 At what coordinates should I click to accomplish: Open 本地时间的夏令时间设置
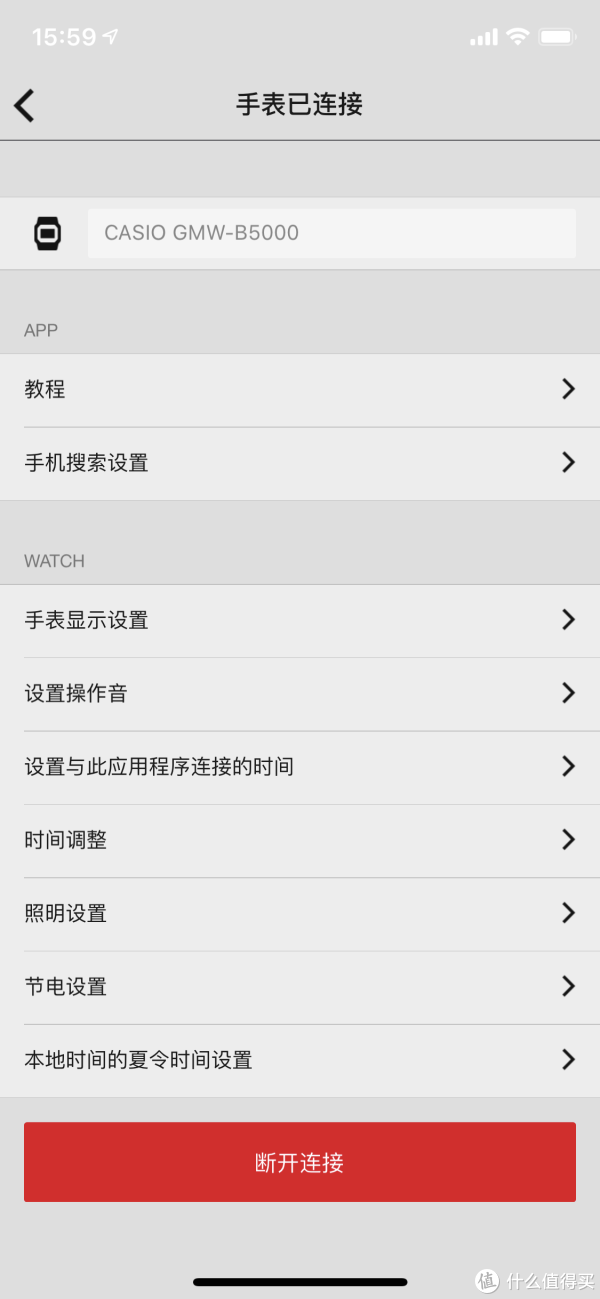pos(300,1060)
